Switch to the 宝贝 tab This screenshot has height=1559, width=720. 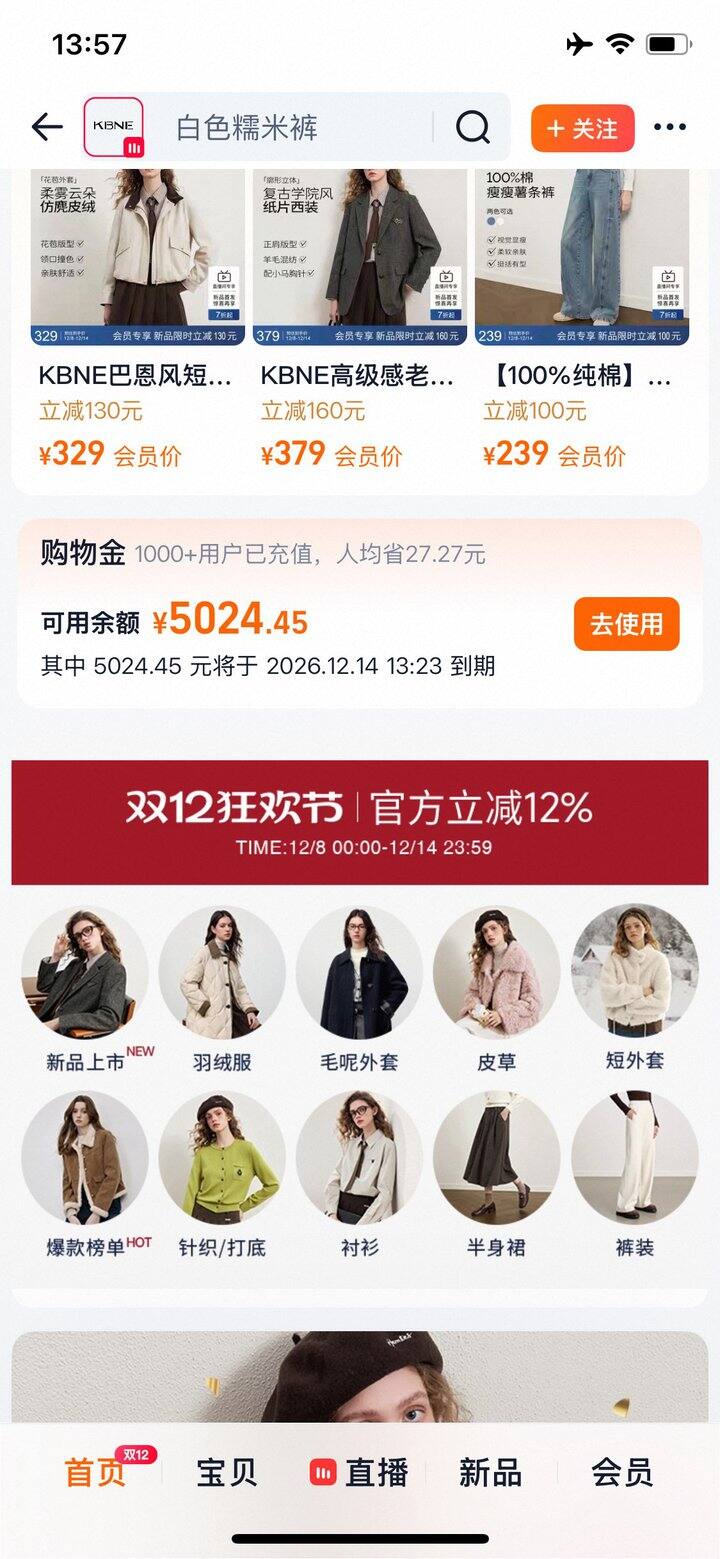[x=226, y=1473]
